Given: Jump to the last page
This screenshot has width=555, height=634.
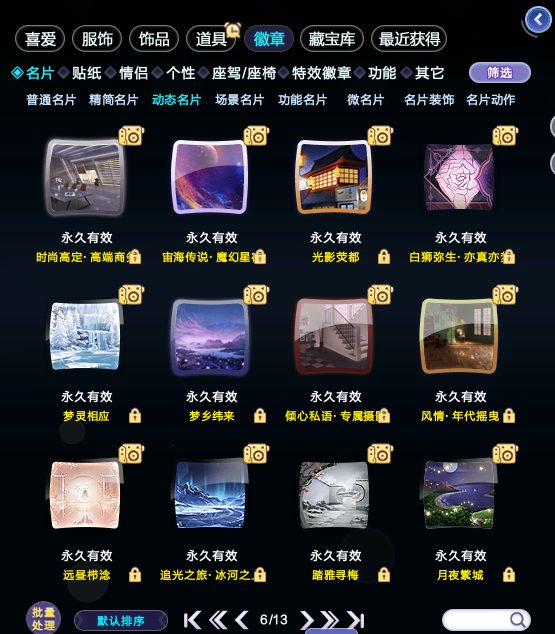Looking at the screenshot, I should [356, 620].
